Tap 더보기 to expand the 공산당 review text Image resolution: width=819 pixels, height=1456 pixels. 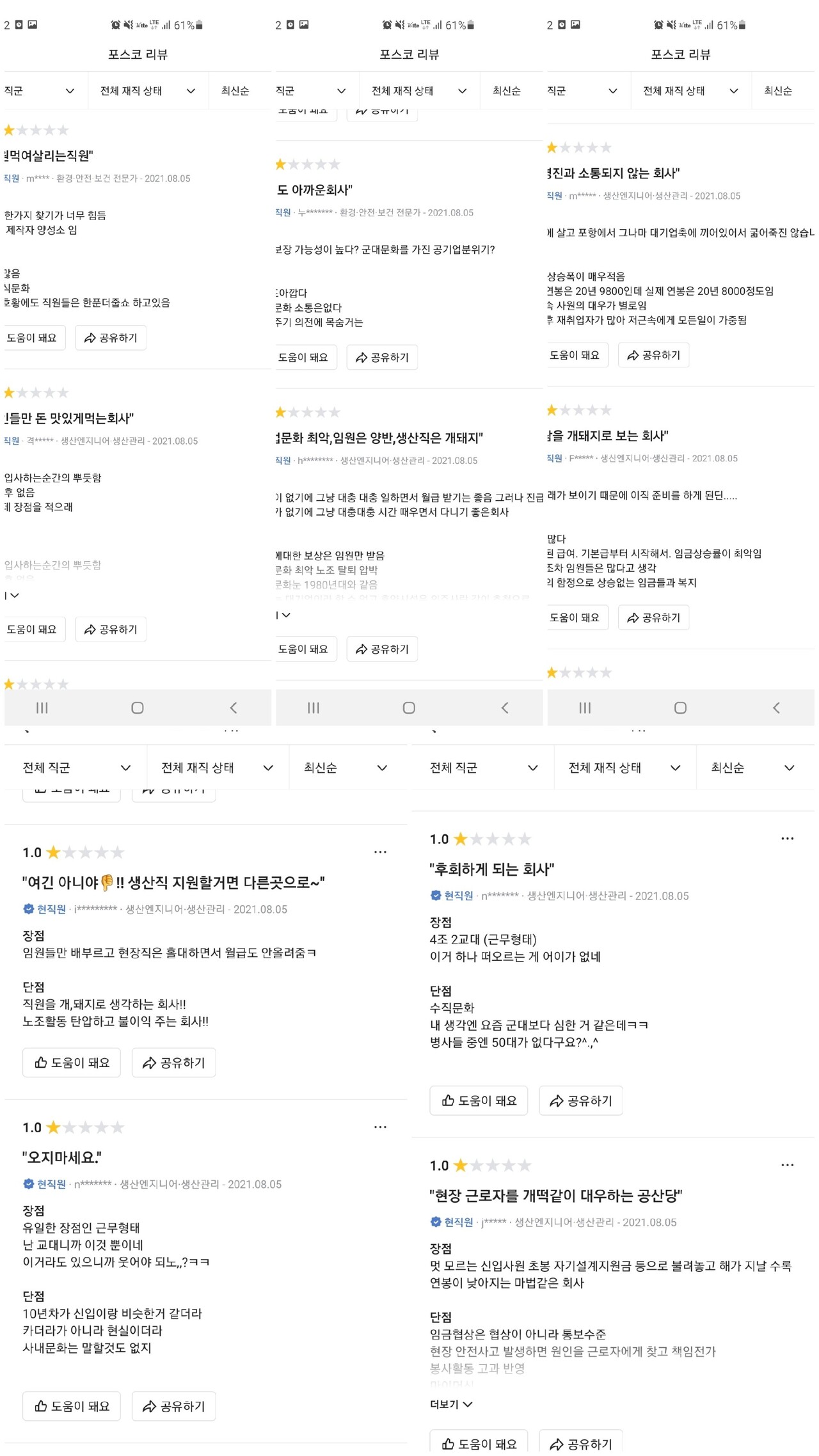click(450, 1404)
